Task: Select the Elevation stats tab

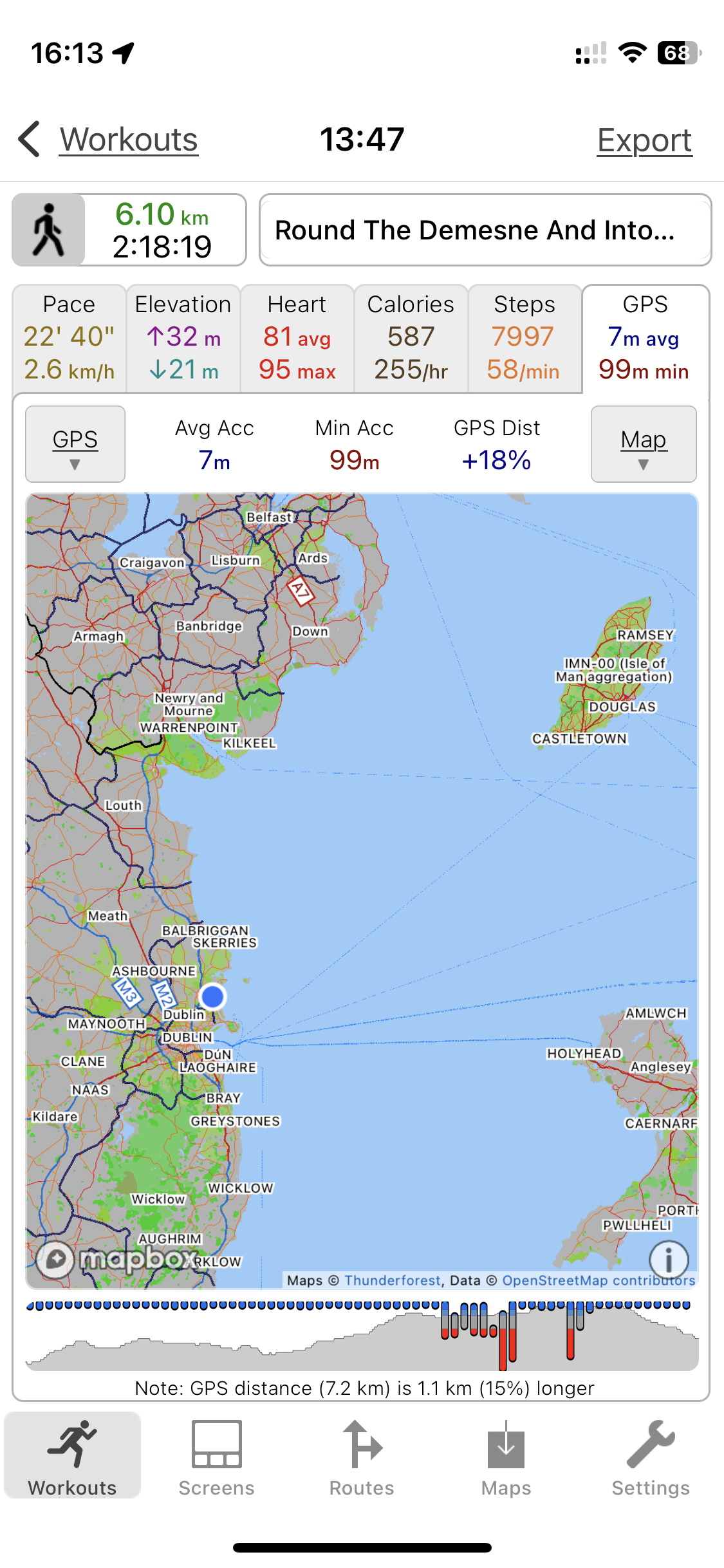Action: 183,339
